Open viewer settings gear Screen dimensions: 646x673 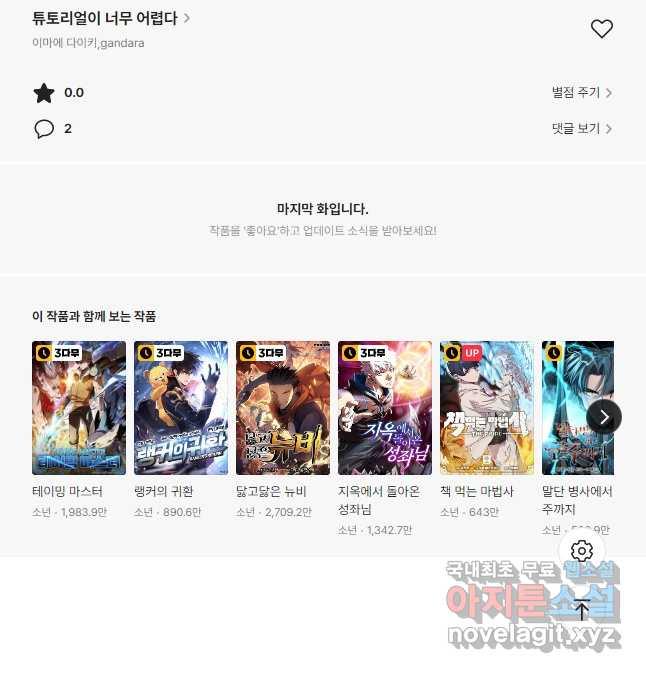tap(582, 551)
